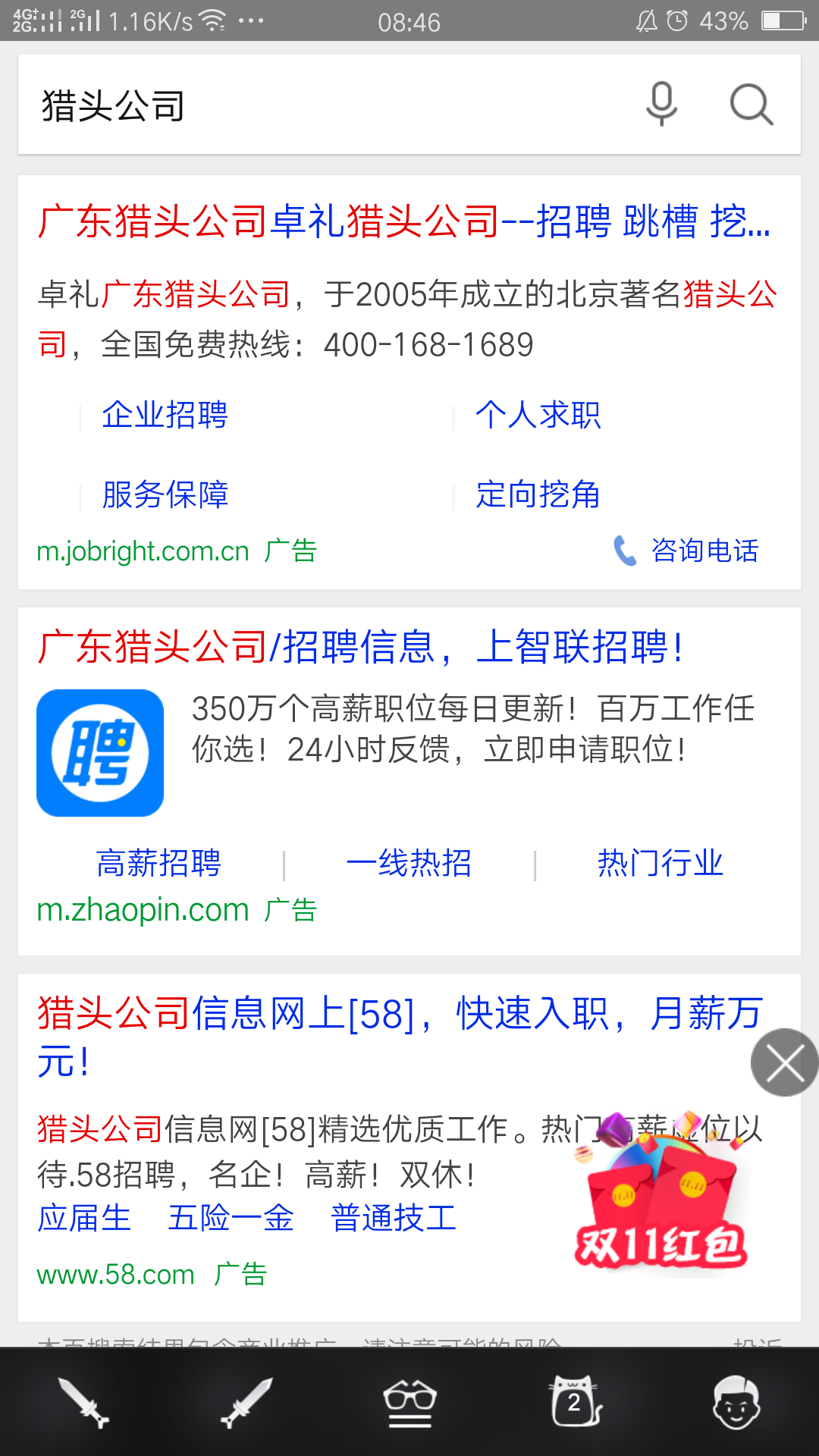The image size is (819, 1456).
Task: Start voice search with the microphone
Action: click(661, 104)
